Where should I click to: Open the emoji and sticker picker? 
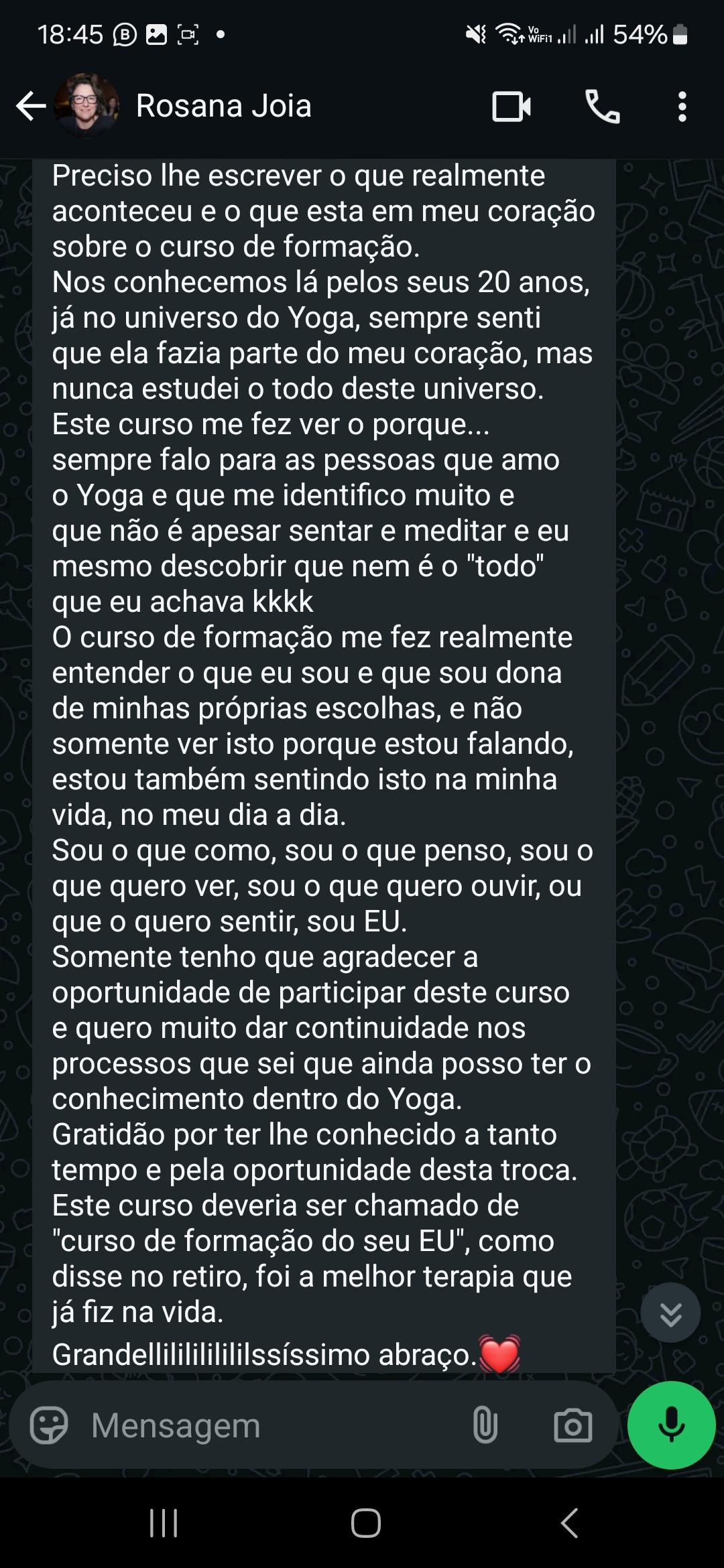(49, 1425)
